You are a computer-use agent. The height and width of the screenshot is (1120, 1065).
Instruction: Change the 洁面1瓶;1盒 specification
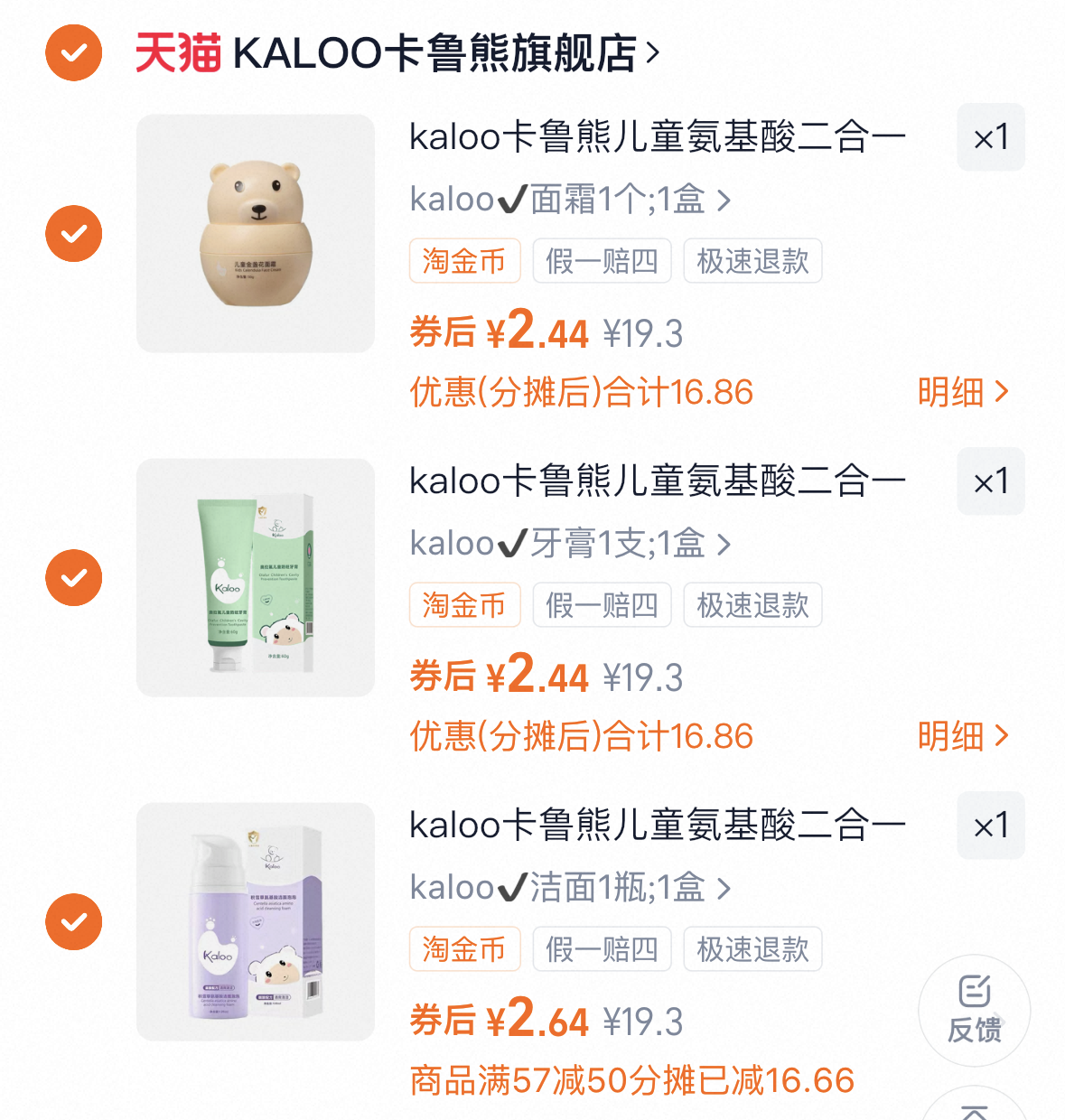[x=570, y=888]
